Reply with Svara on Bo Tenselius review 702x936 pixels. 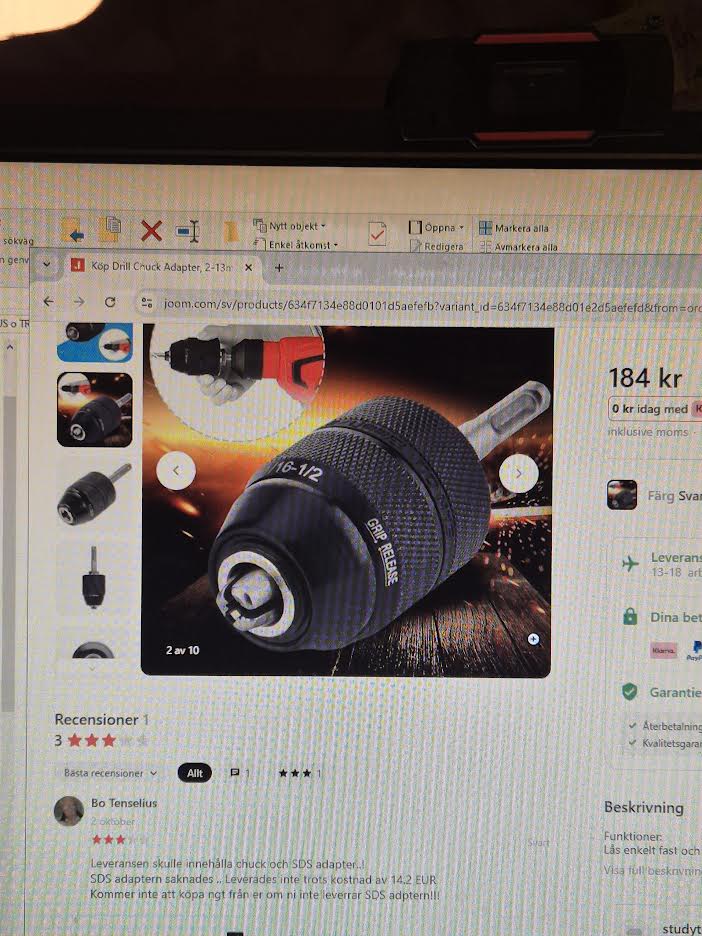point(538,843)
